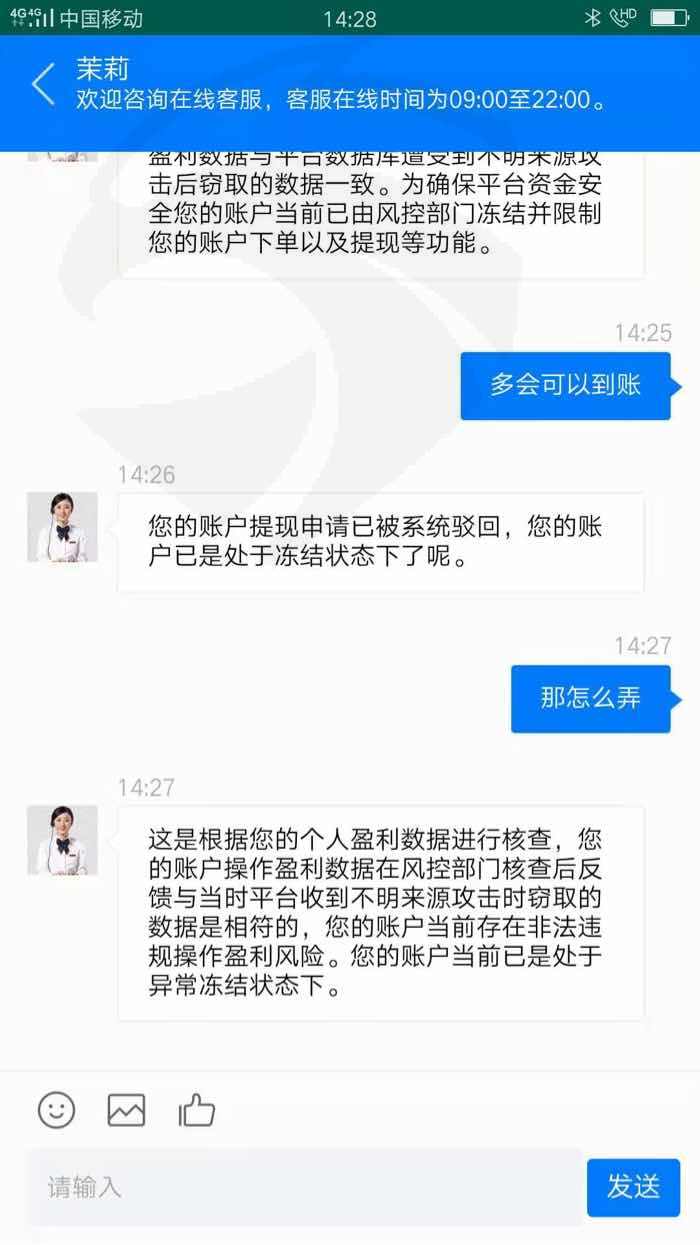Send the message with 发送

[x=633, y=1187]
